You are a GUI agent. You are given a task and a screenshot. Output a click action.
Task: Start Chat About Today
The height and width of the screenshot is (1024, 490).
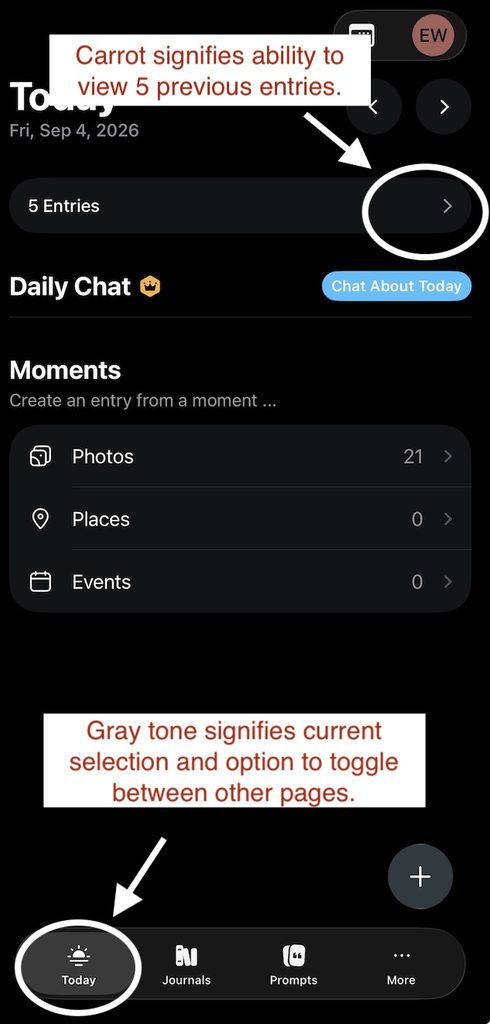click(x=397, y=286)
